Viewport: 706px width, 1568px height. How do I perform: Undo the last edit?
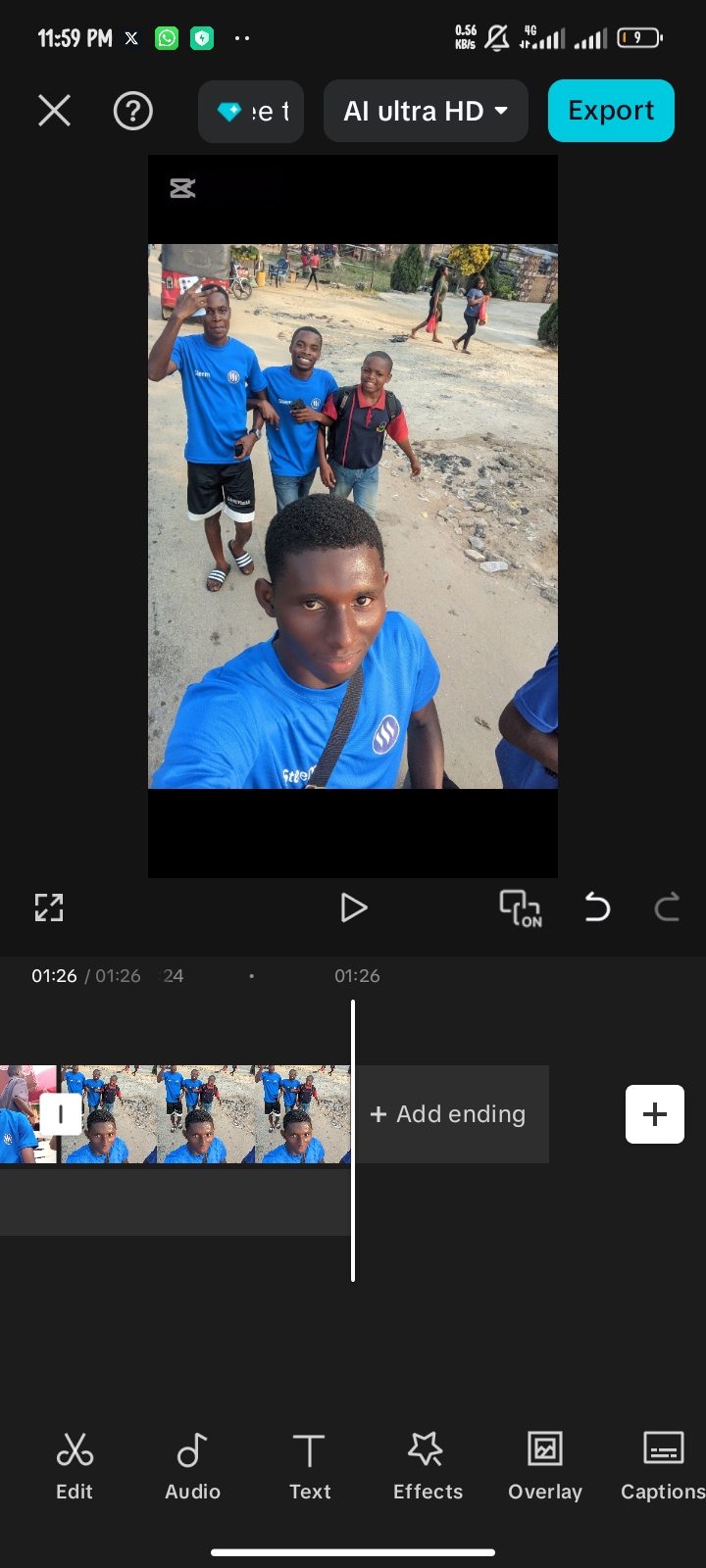coord(596,907)
